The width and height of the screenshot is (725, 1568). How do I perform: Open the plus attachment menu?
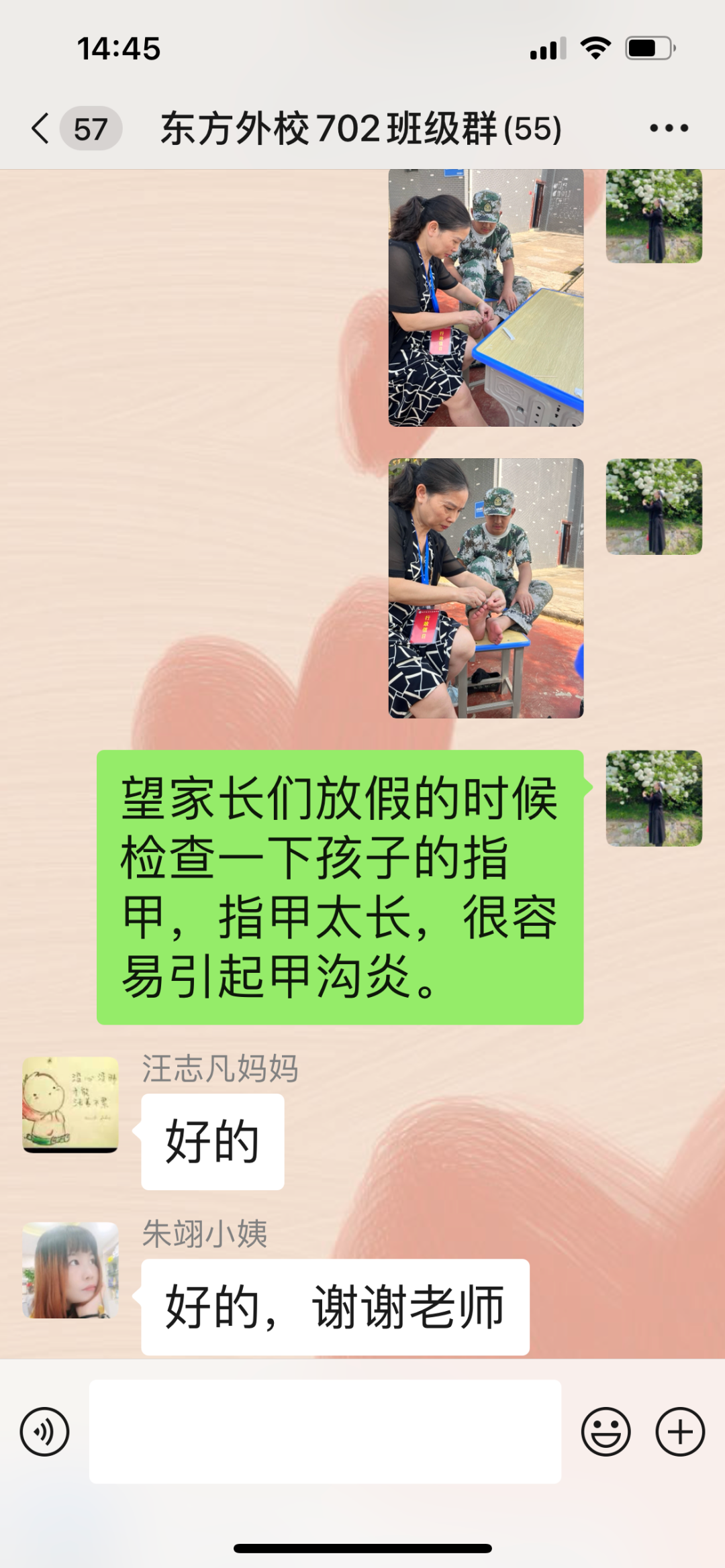pos(679,1432)
